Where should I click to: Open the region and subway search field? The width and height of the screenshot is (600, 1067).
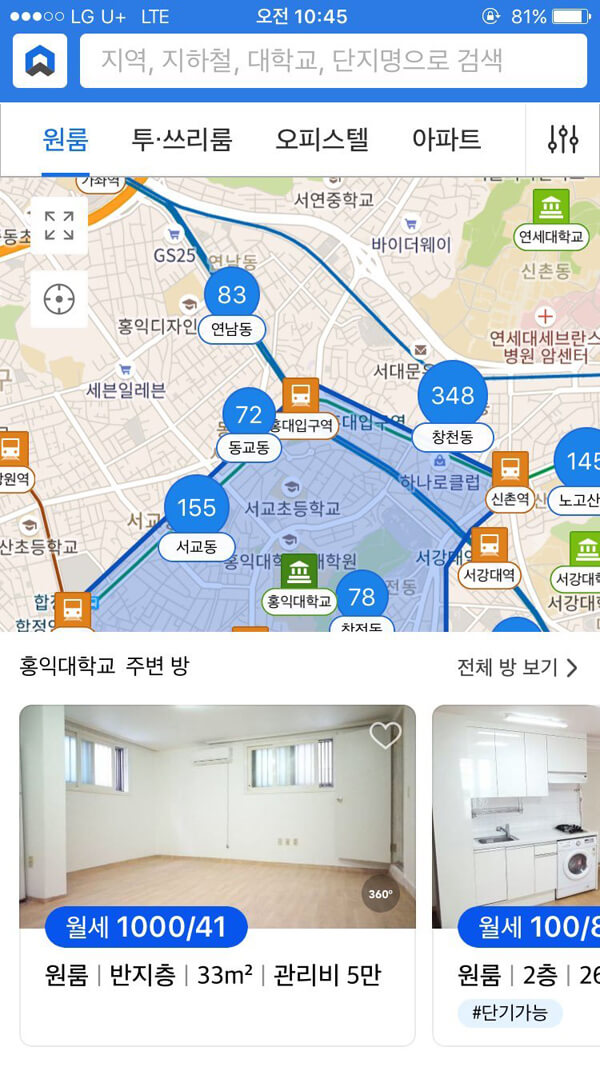[333, 61]
